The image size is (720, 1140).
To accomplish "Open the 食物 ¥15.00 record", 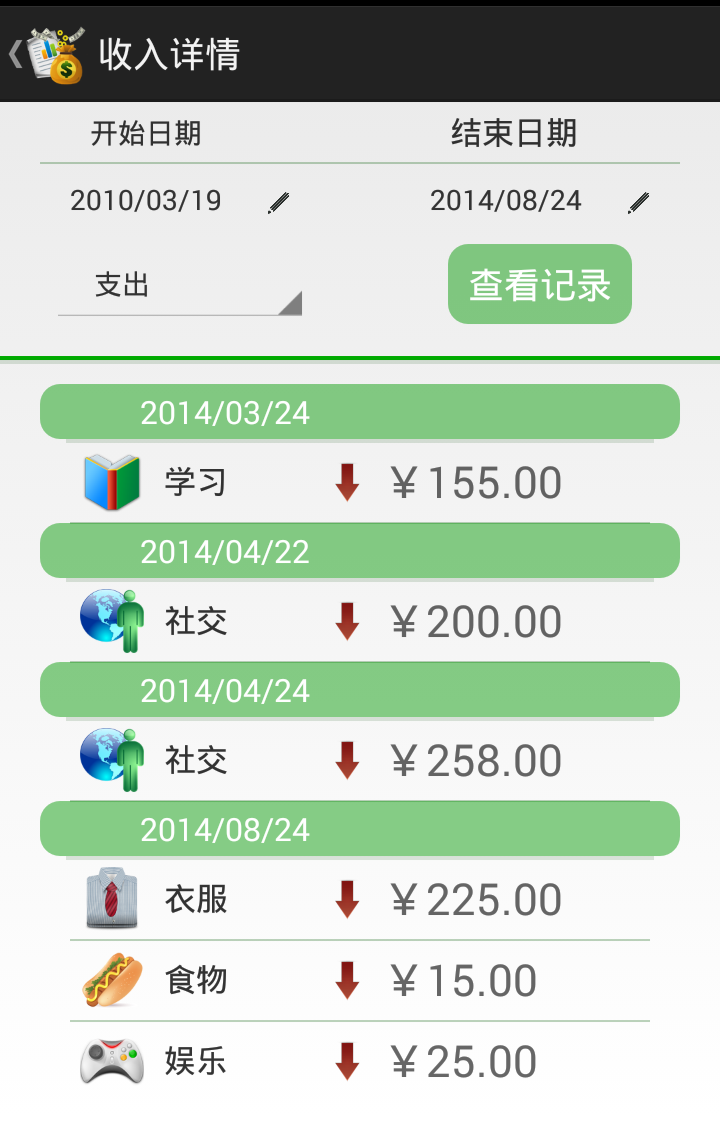I will tap(360, 981).
